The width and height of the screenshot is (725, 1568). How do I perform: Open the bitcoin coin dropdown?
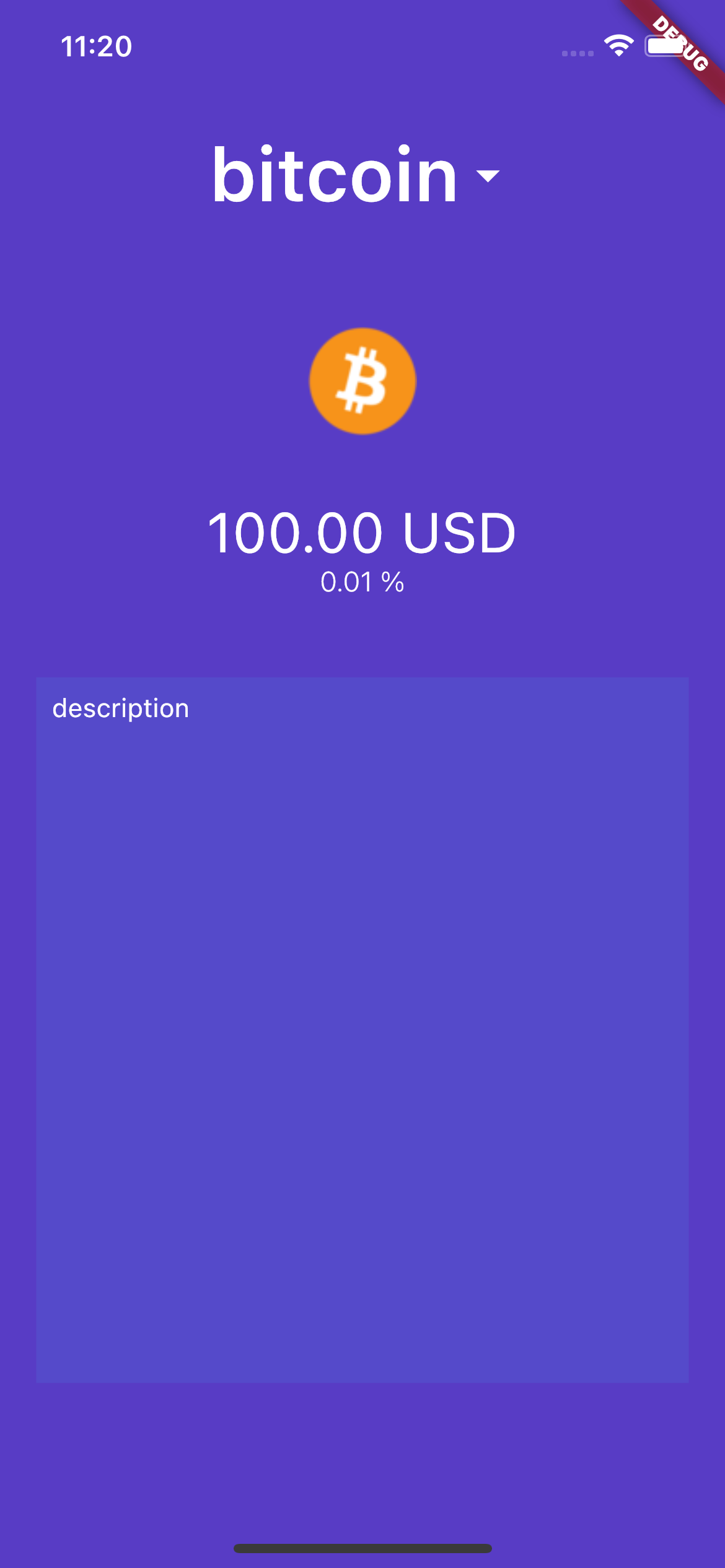[x=356, y=176]
